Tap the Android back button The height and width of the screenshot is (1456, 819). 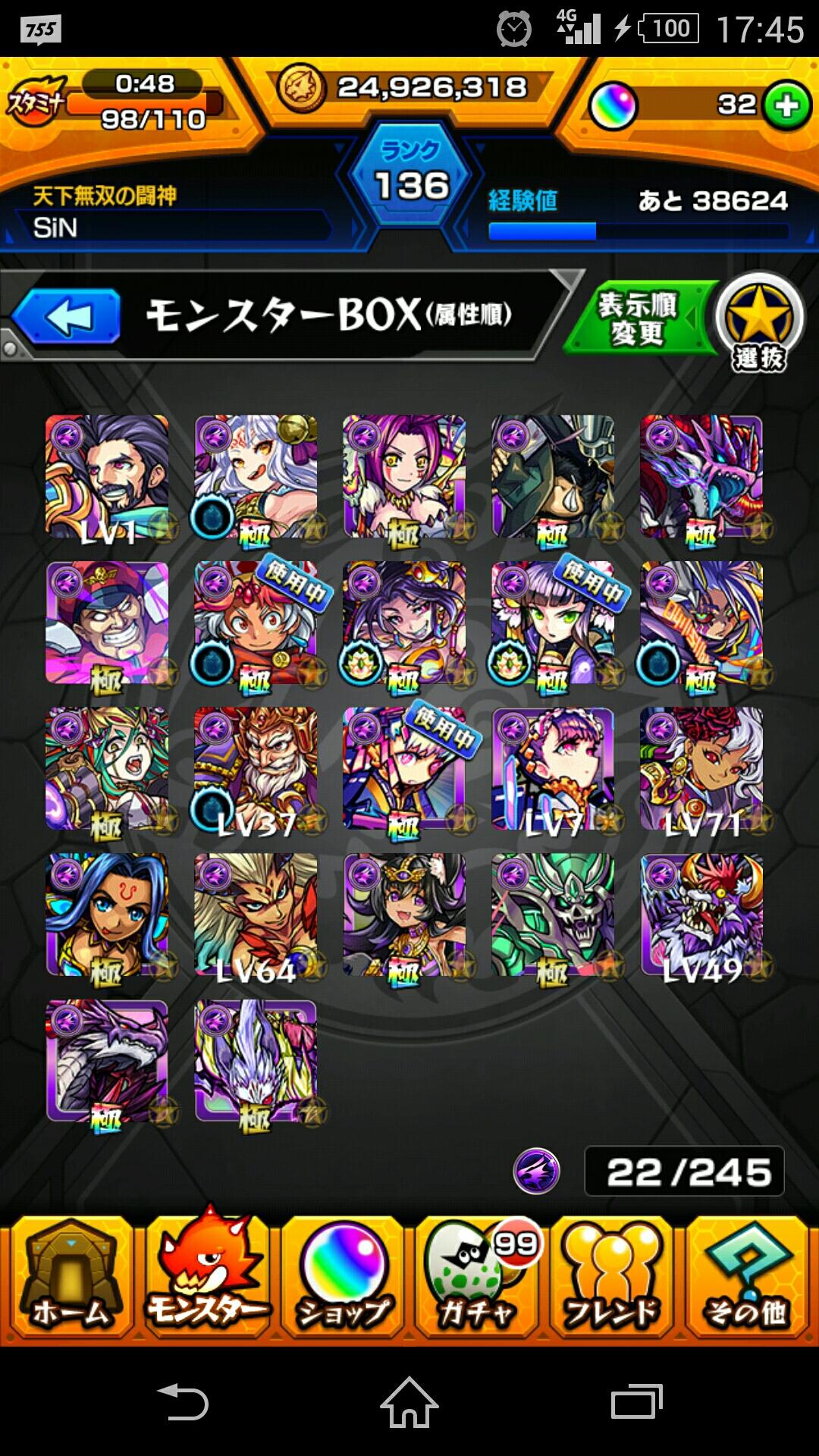tap(183, 1401)
